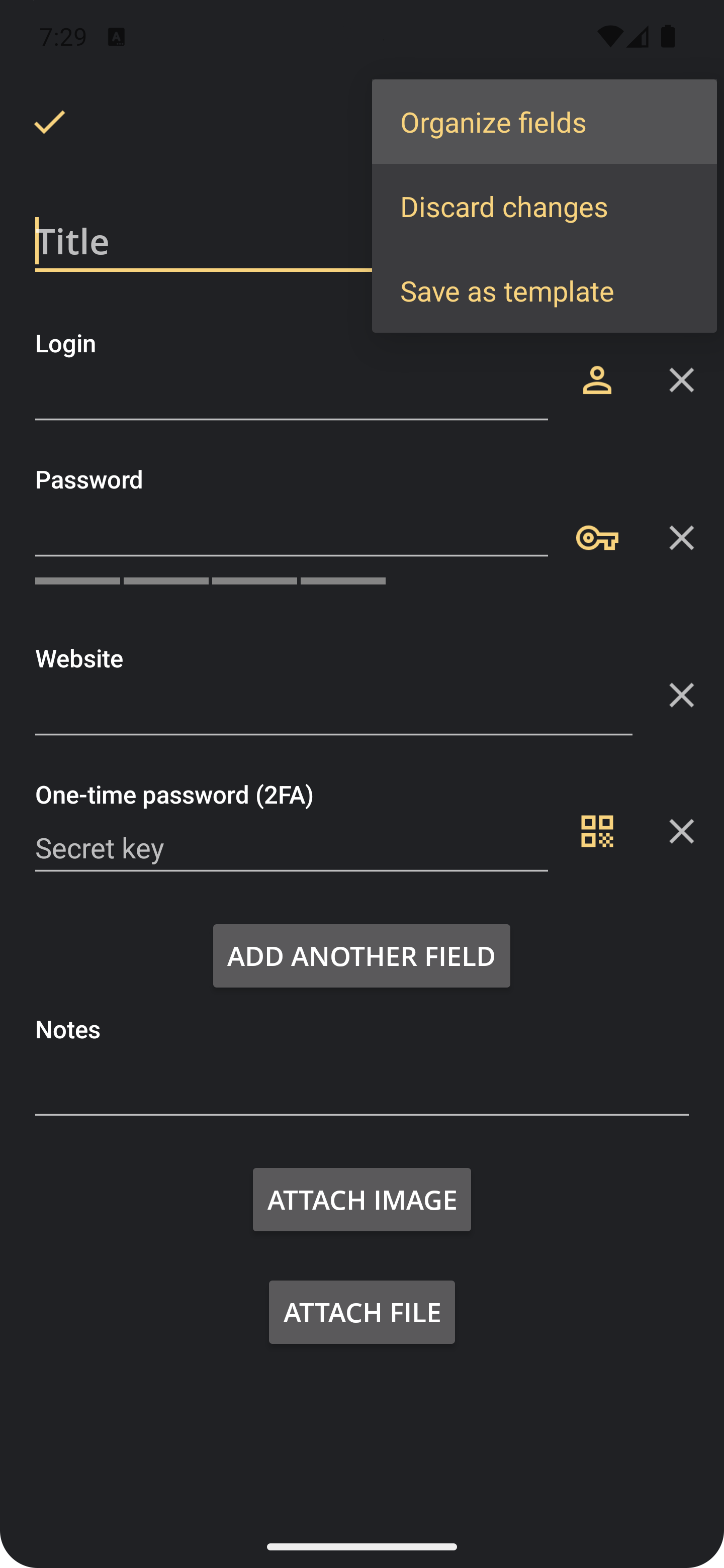724x1568 pixels.
Task: Remove the Password field
Action: coord(681,538)
